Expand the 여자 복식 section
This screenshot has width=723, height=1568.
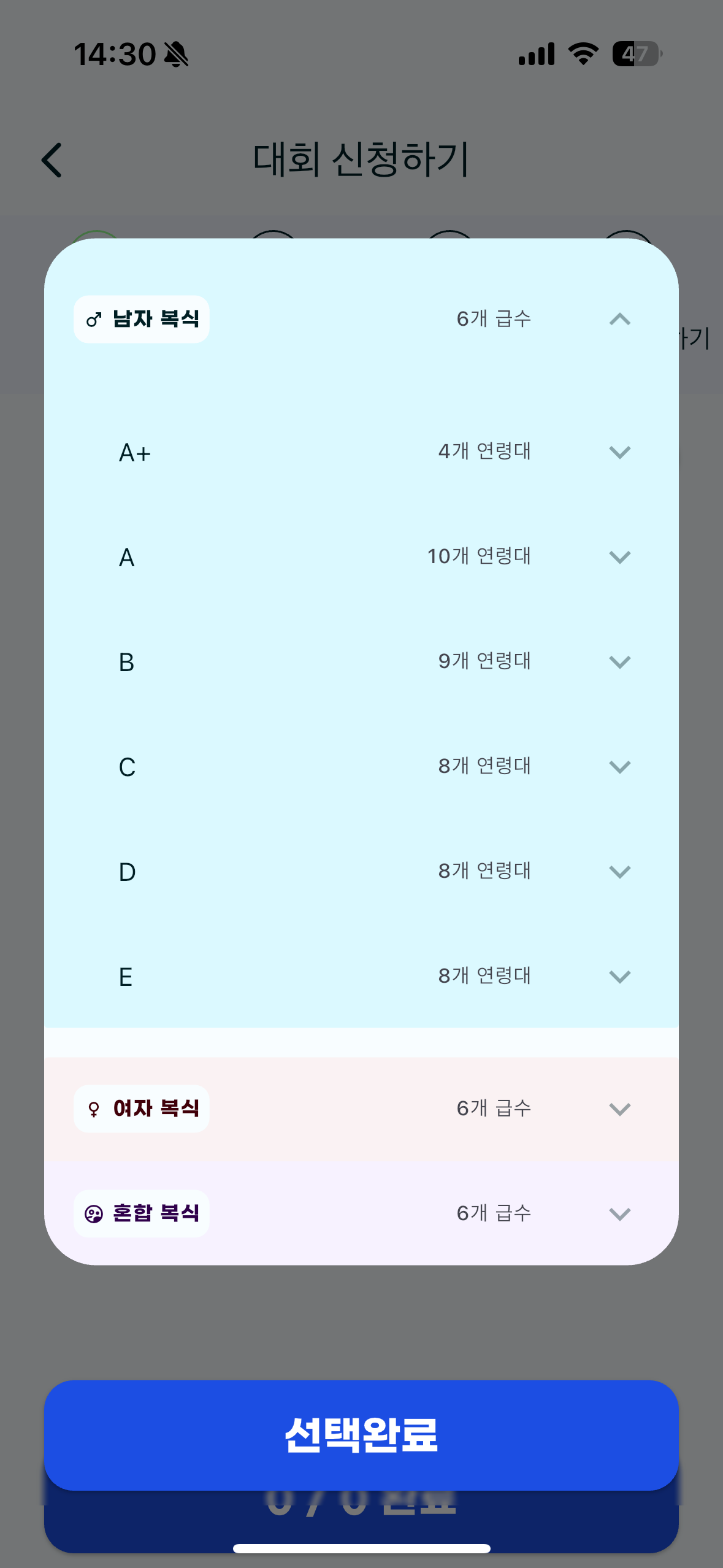tap(361, 1109)
